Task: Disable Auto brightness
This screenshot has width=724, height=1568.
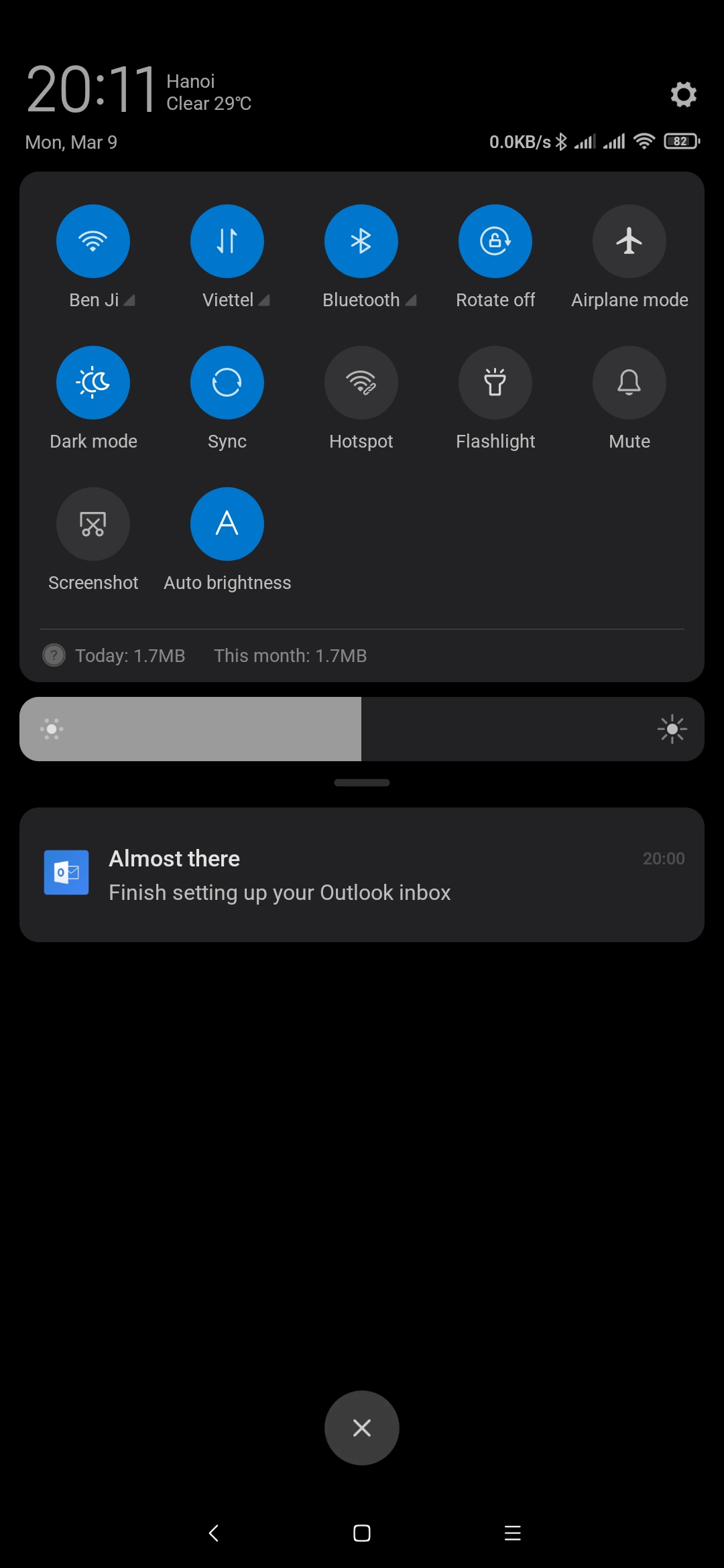Action: tap(227, 524)
